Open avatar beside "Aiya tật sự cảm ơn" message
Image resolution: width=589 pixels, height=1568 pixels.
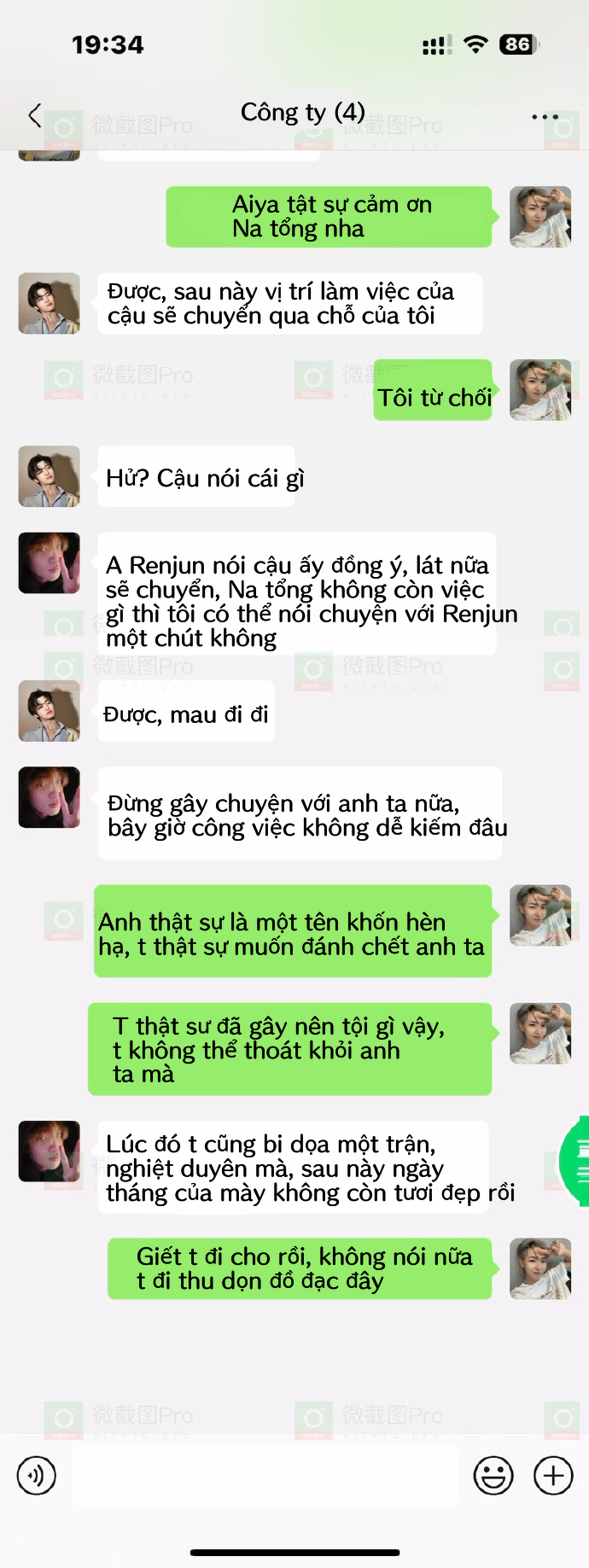click(x=539, y=217)
